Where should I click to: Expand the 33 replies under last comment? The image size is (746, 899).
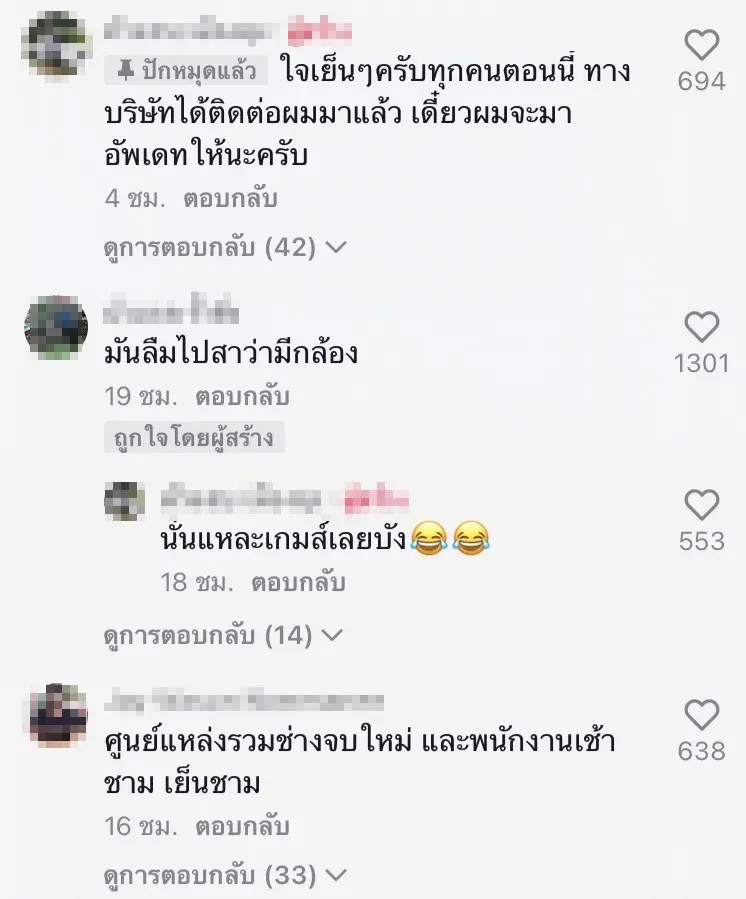point(224,876)
